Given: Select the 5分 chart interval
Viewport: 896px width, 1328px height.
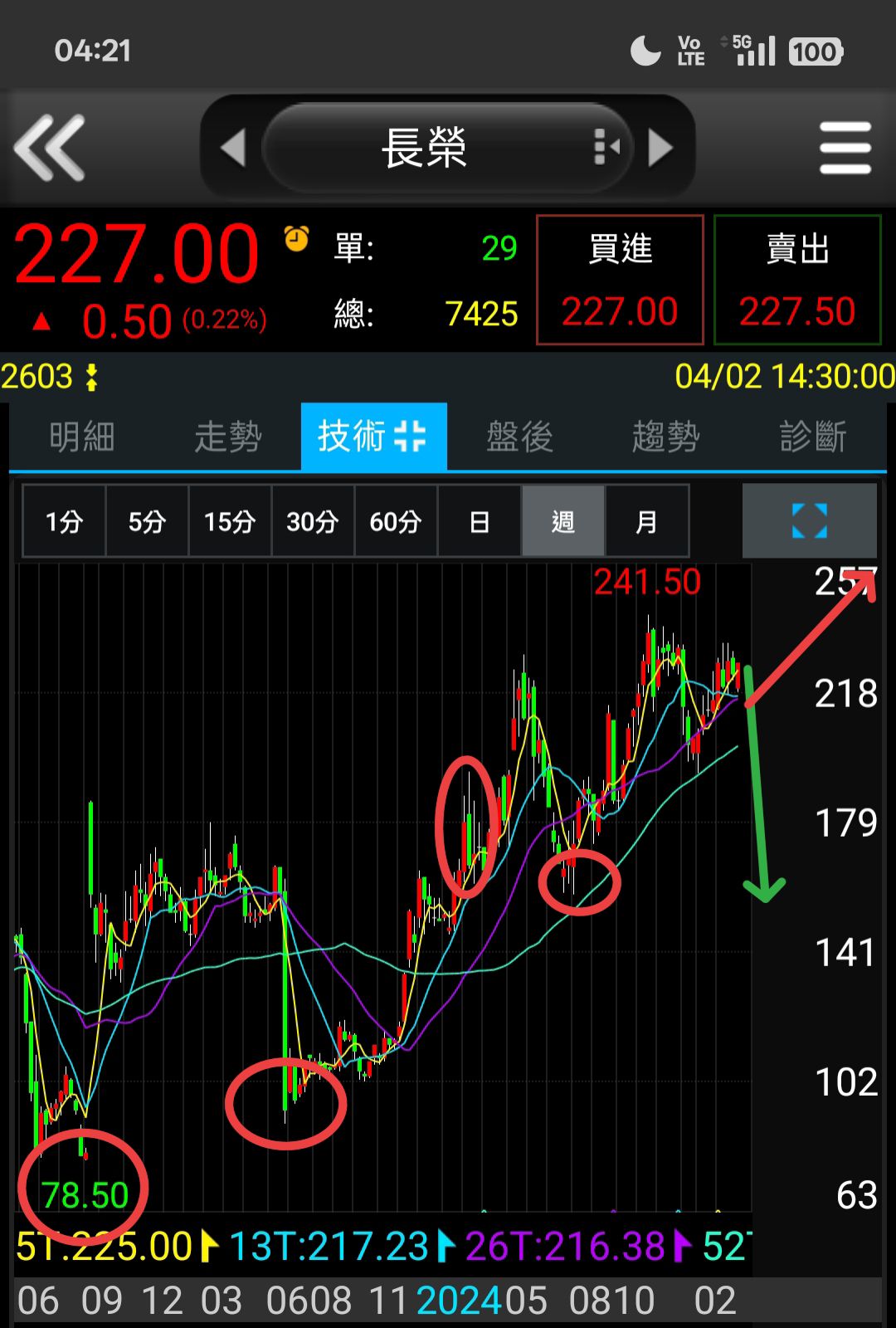Looking at the screenshot, I should tap(147, 521).
